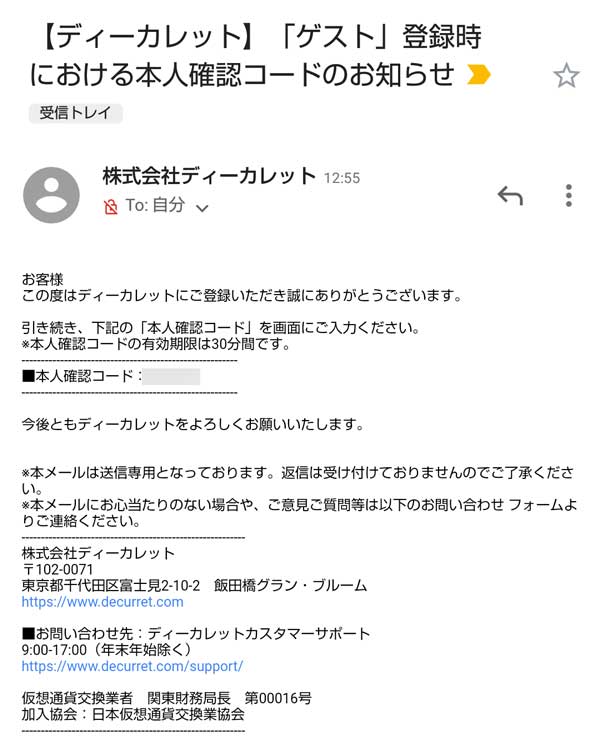
Task: Star this email from ディーカレット
Action: (x=566, y=76)
